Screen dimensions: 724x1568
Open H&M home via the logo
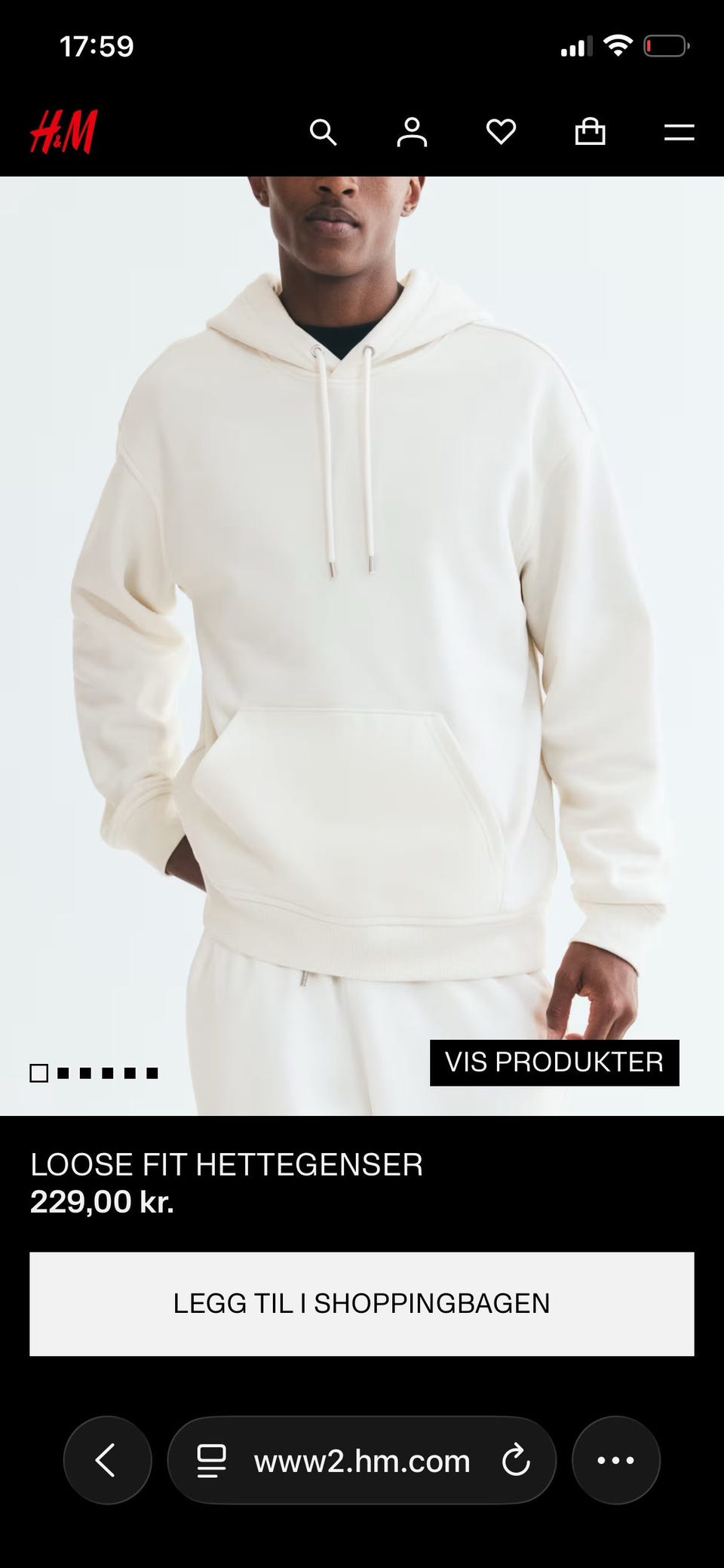pyautogui.click(x=64, y=132)
